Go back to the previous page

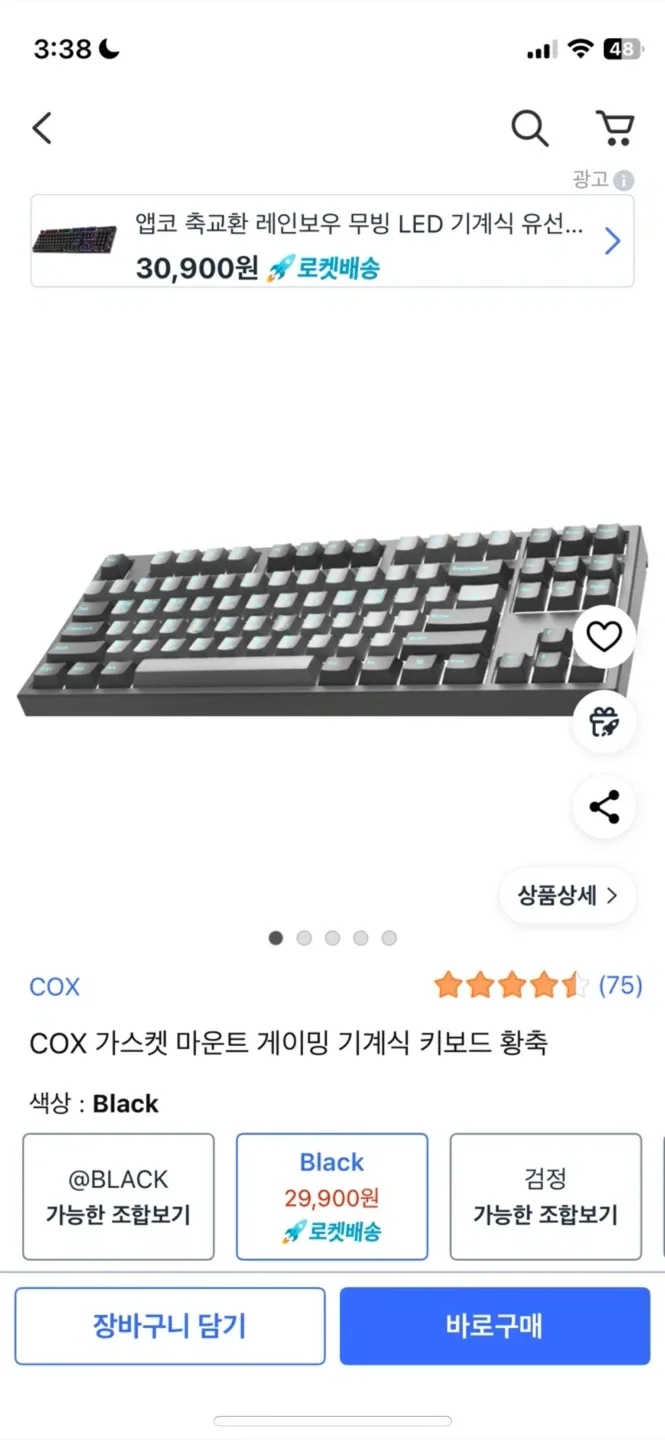[x=42, y=128]
